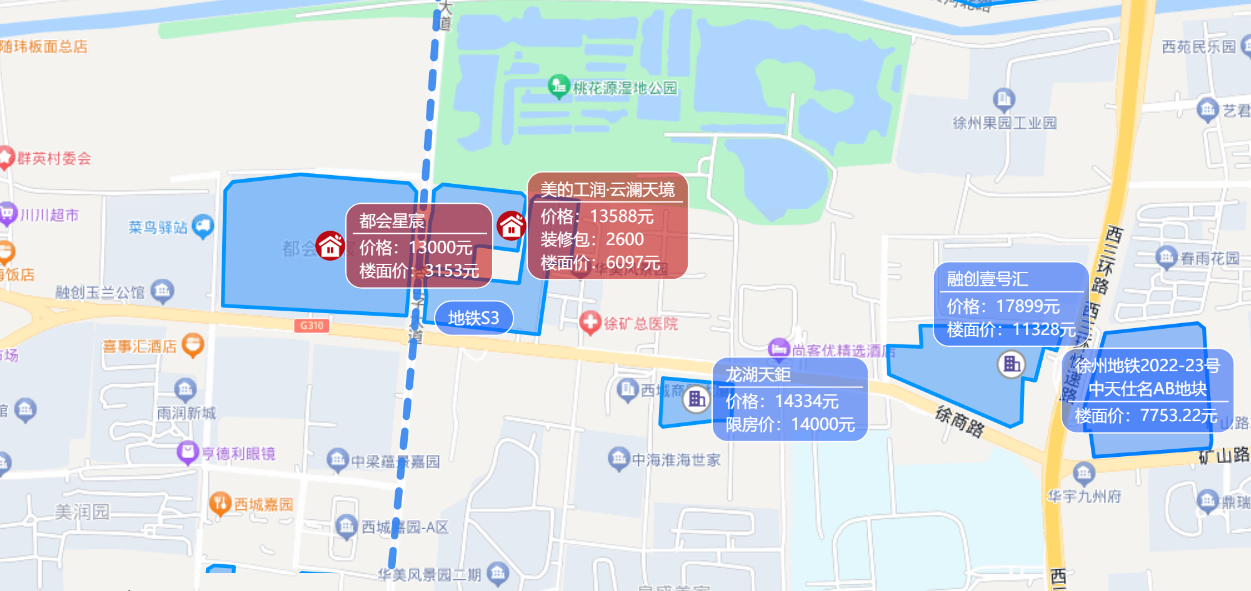Screen dimensions: 1251x591
Task: Tap the building marker beside 龙湖天钜
Action: pos(696,401)
